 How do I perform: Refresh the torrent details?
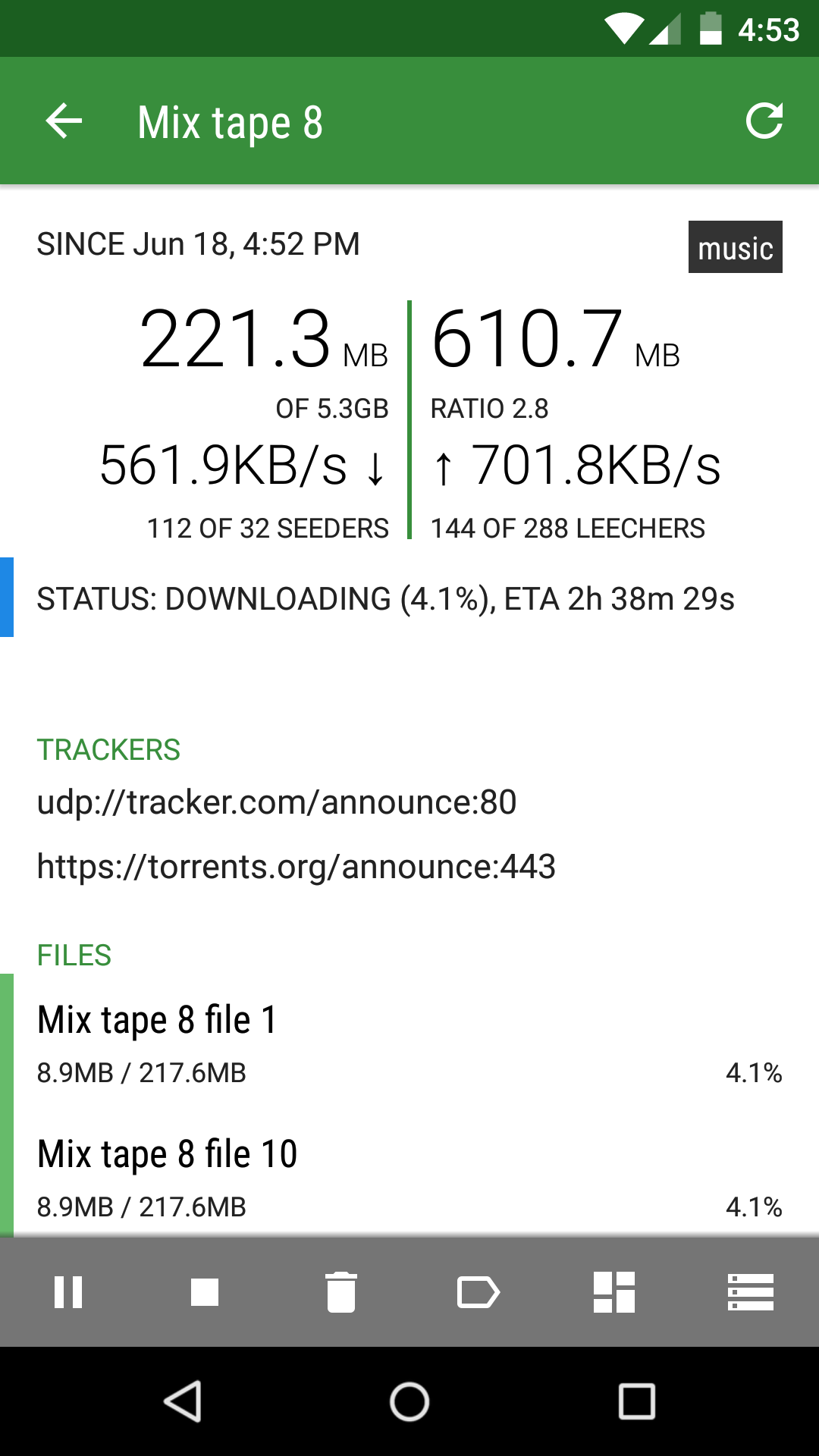pyautogui.click(x=764, y=121)
